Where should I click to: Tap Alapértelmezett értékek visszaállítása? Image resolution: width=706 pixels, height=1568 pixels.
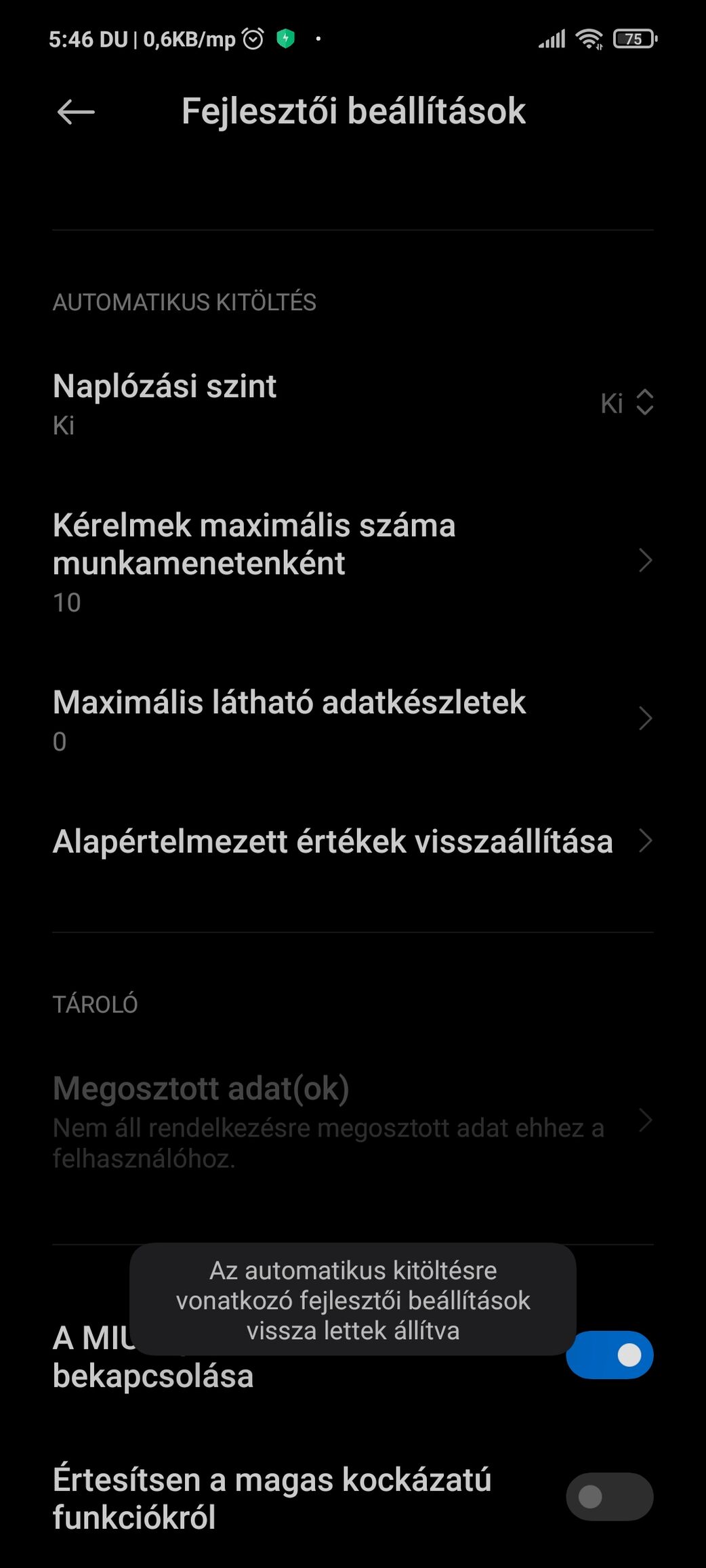[x=353, y=841]
